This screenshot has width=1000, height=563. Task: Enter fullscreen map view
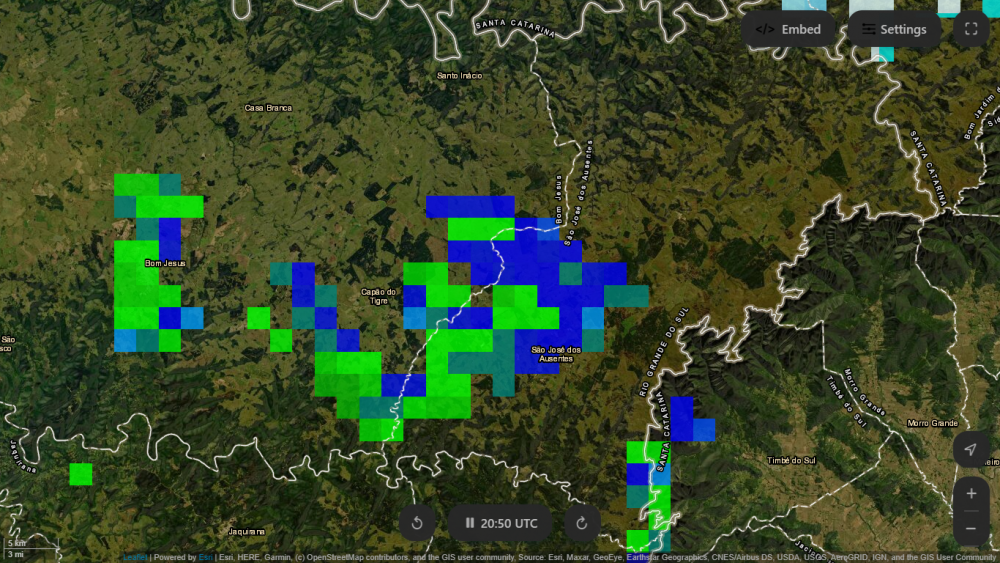point(971,29)
